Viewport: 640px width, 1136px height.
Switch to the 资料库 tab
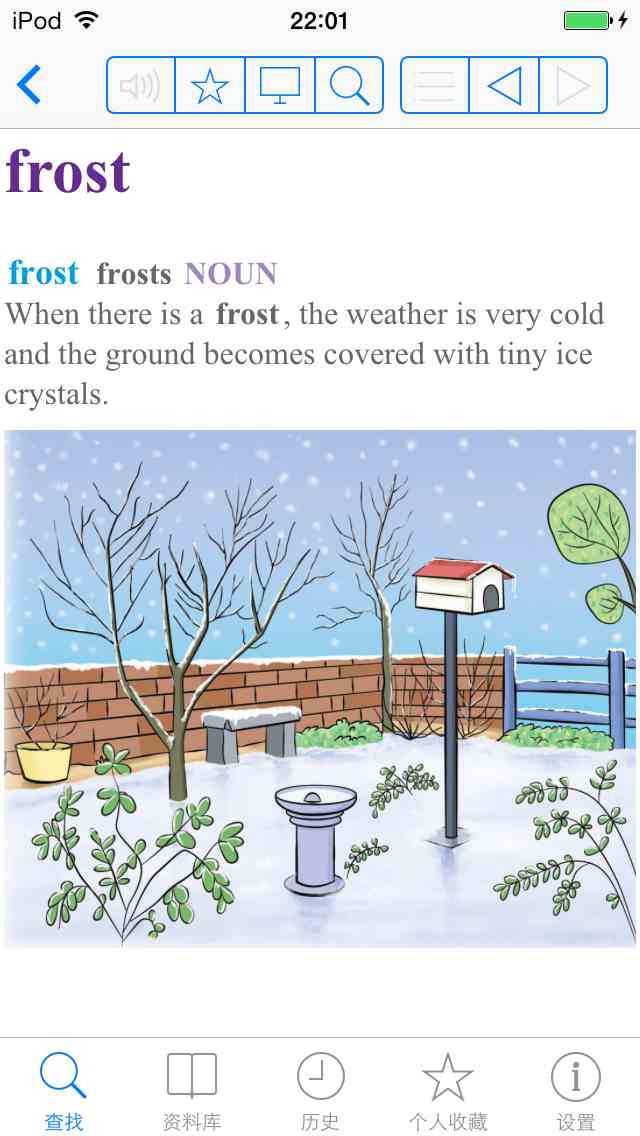tap(192, 1090)
